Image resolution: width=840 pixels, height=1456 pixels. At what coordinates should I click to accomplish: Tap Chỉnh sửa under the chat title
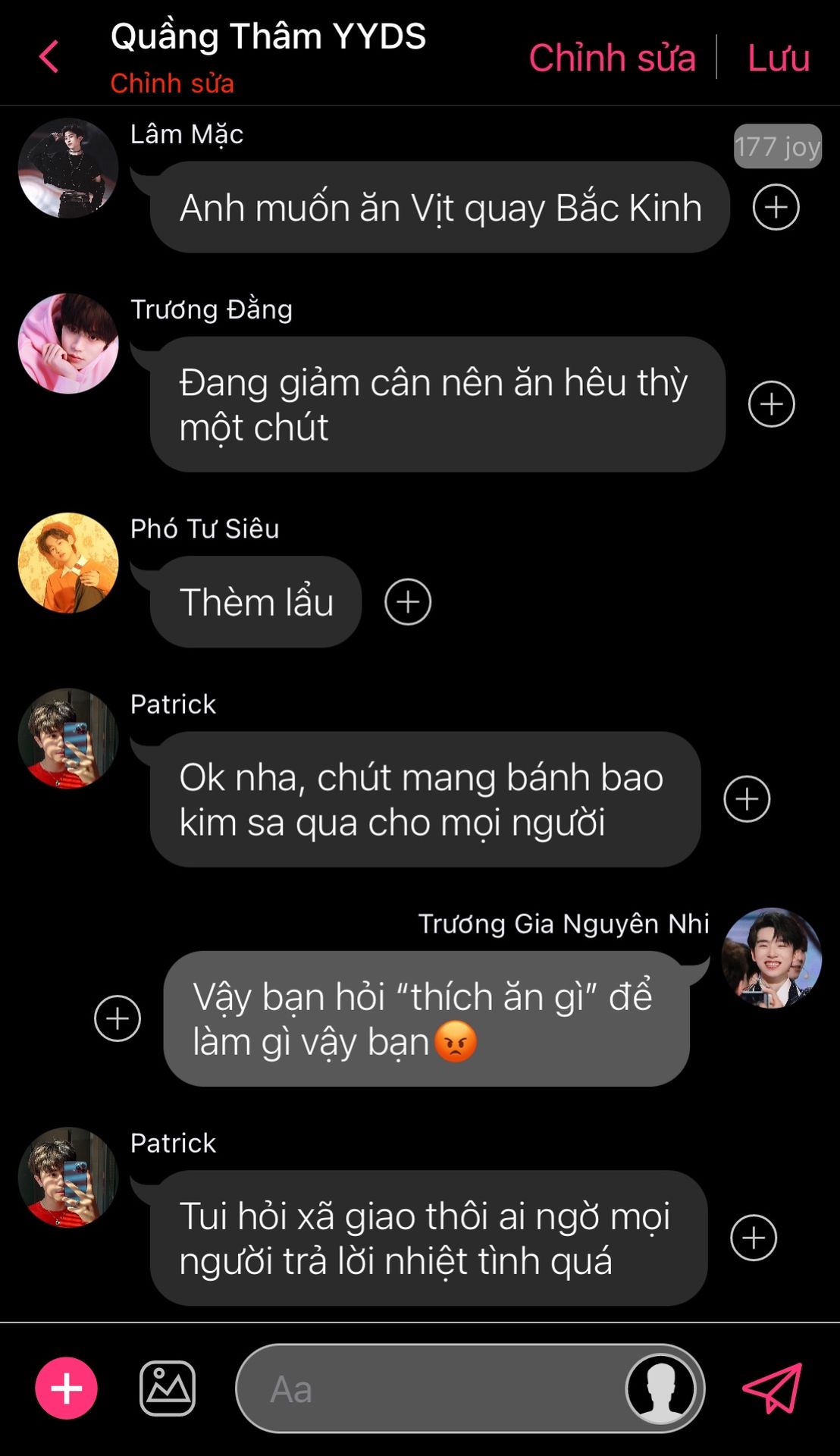tap(172, 83)
